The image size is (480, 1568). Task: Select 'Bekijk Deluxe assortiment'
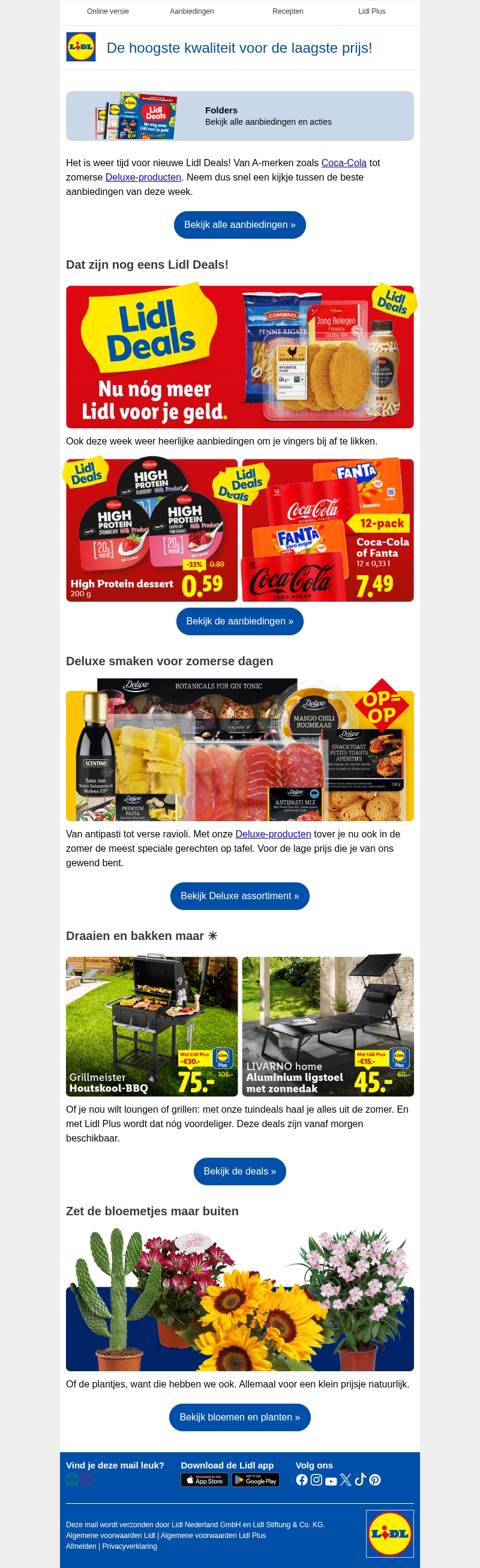click(x=239, y=896)
